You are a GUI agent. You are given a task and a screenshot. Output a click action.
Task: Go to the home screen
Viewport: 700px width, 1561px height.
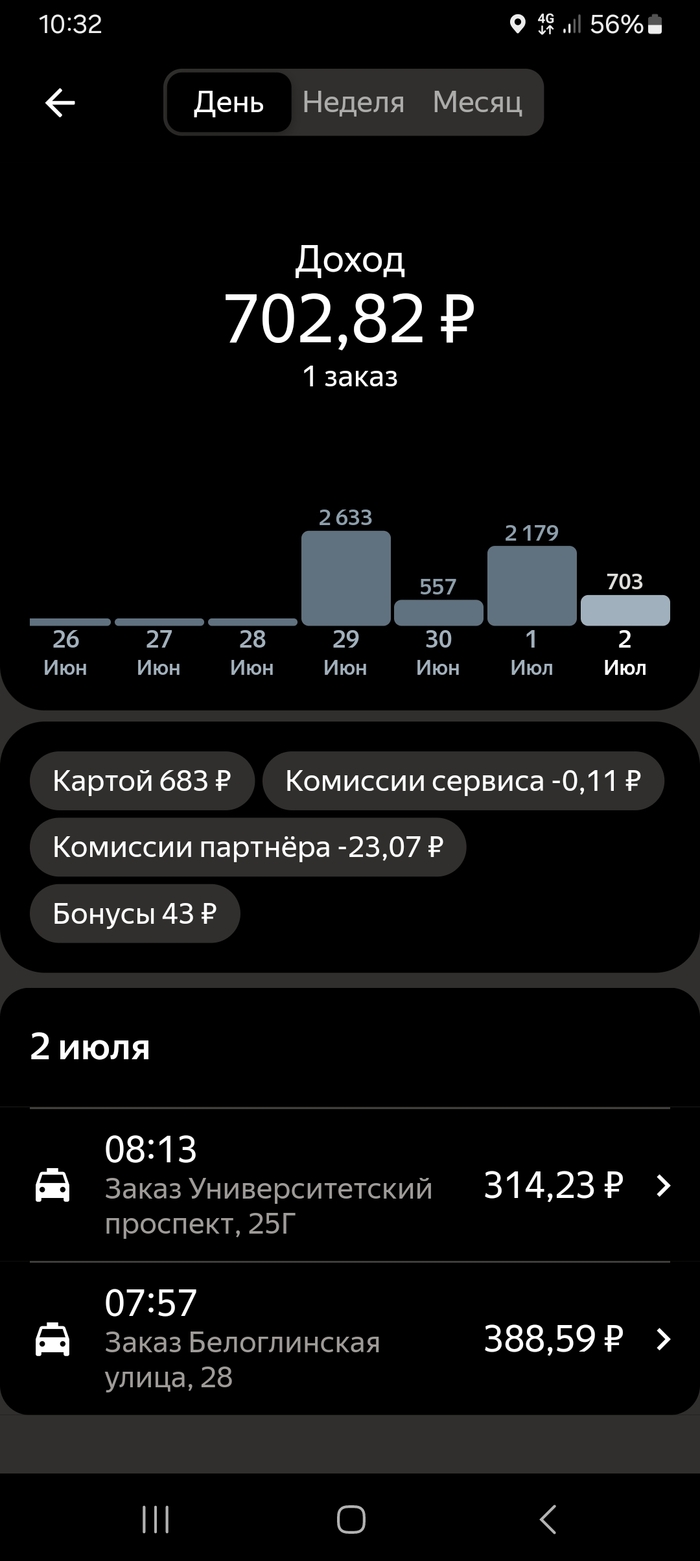[351, 1519]
